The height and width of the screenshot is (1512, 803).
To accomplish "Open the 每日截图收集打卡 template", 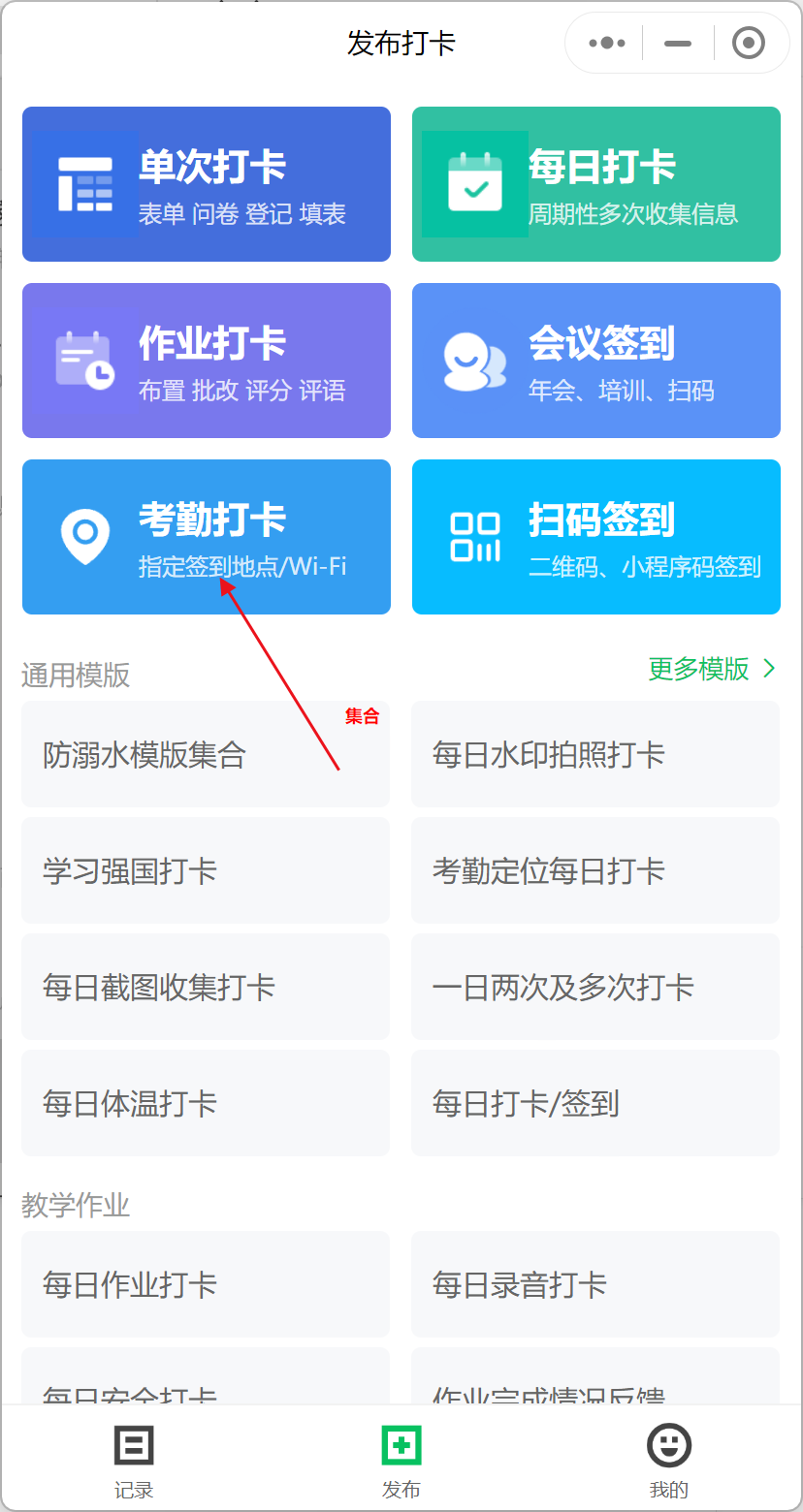I will [206, 987].
